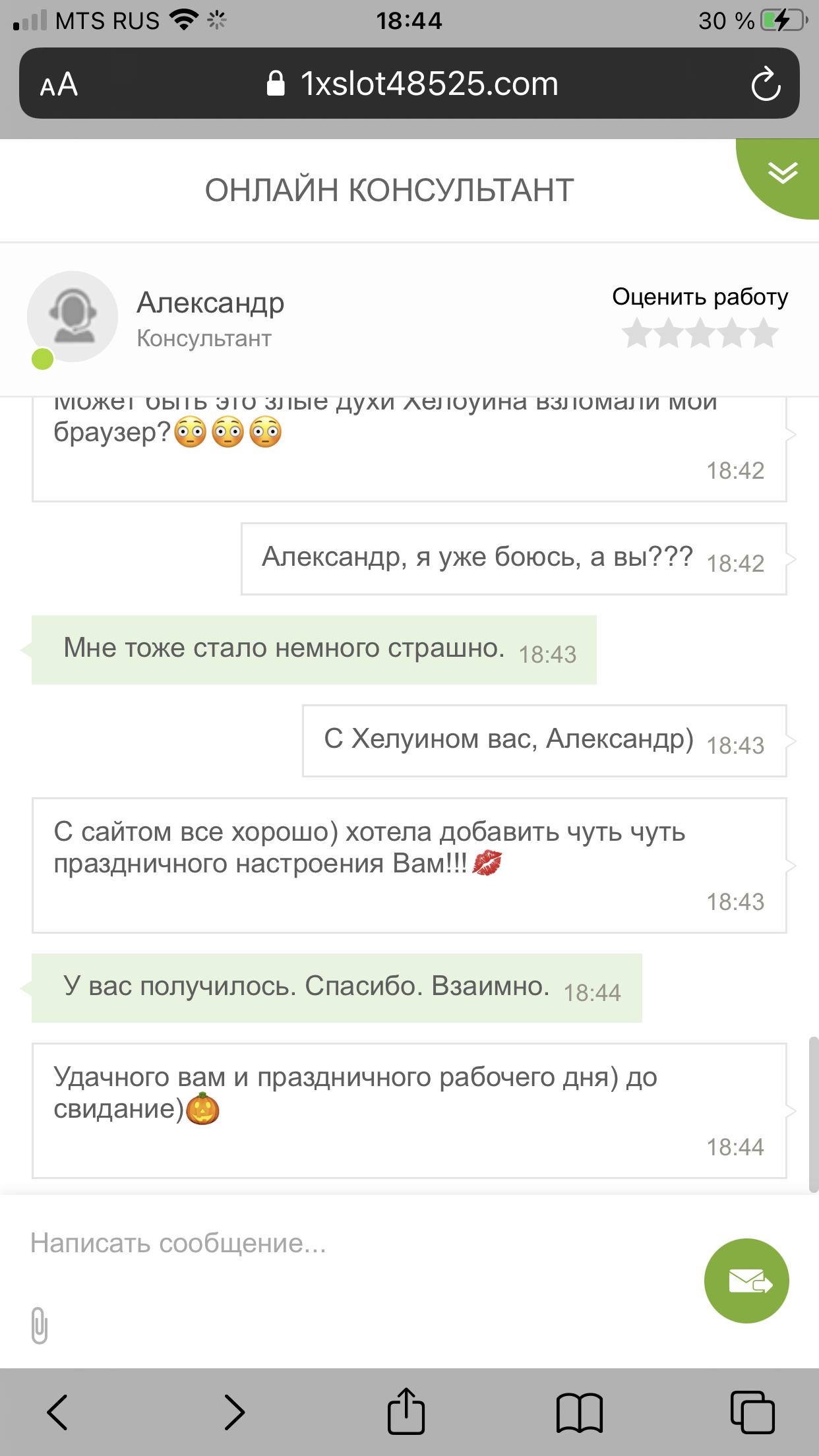This screenshot has height=1456, width=819.
Task: Focus the "Написать сообщение" message field
Action: [356, 1244]
